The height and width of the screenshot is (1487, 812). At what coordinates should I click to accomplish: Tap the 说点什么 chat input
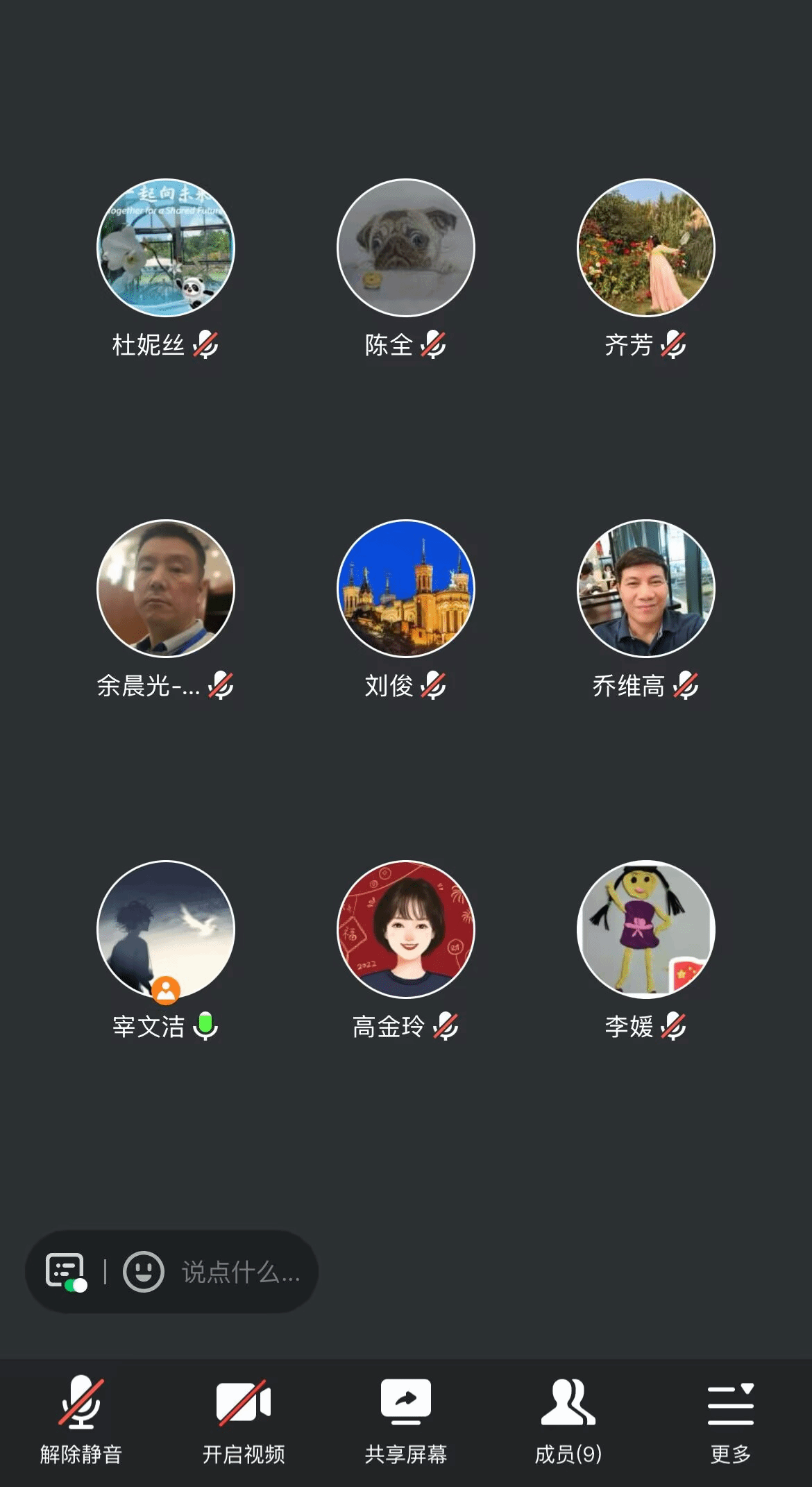pos(240,1272)
